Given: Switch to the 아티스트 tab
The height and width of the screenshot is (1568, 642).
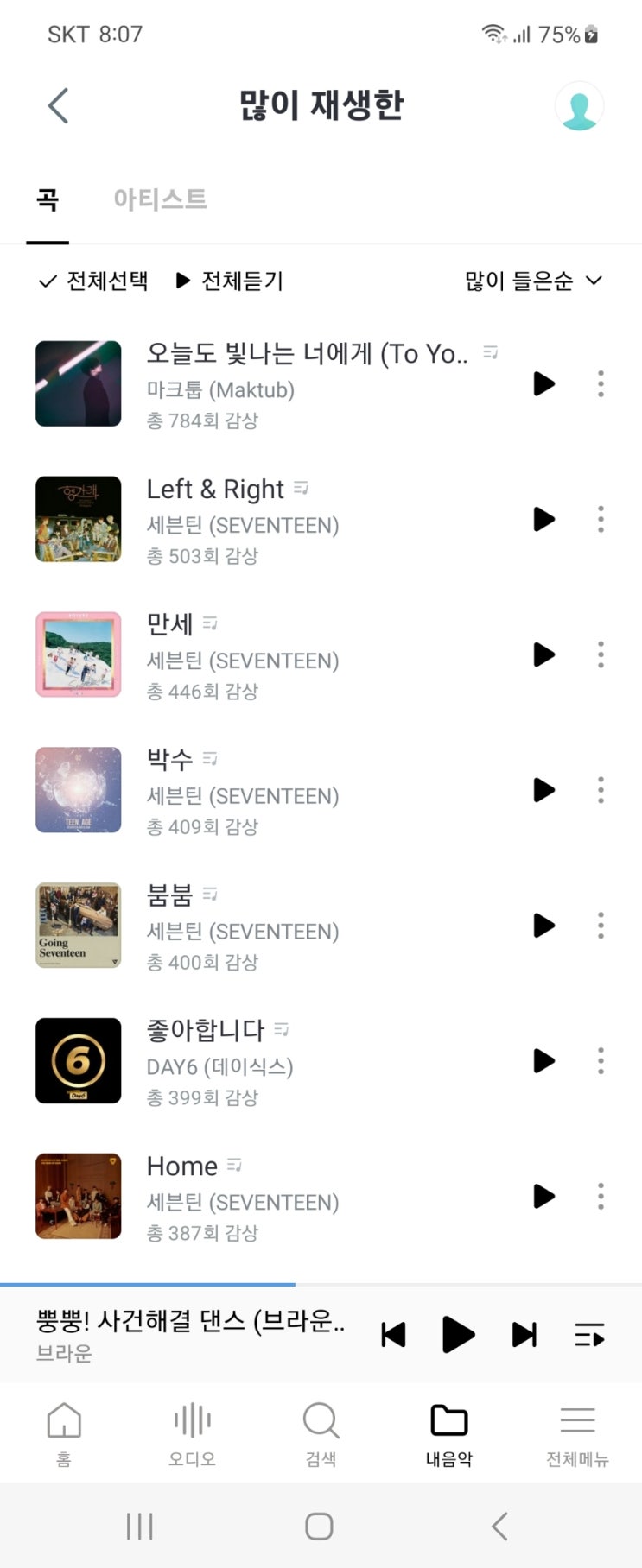Looking at the screenshot, I should 160,199.
